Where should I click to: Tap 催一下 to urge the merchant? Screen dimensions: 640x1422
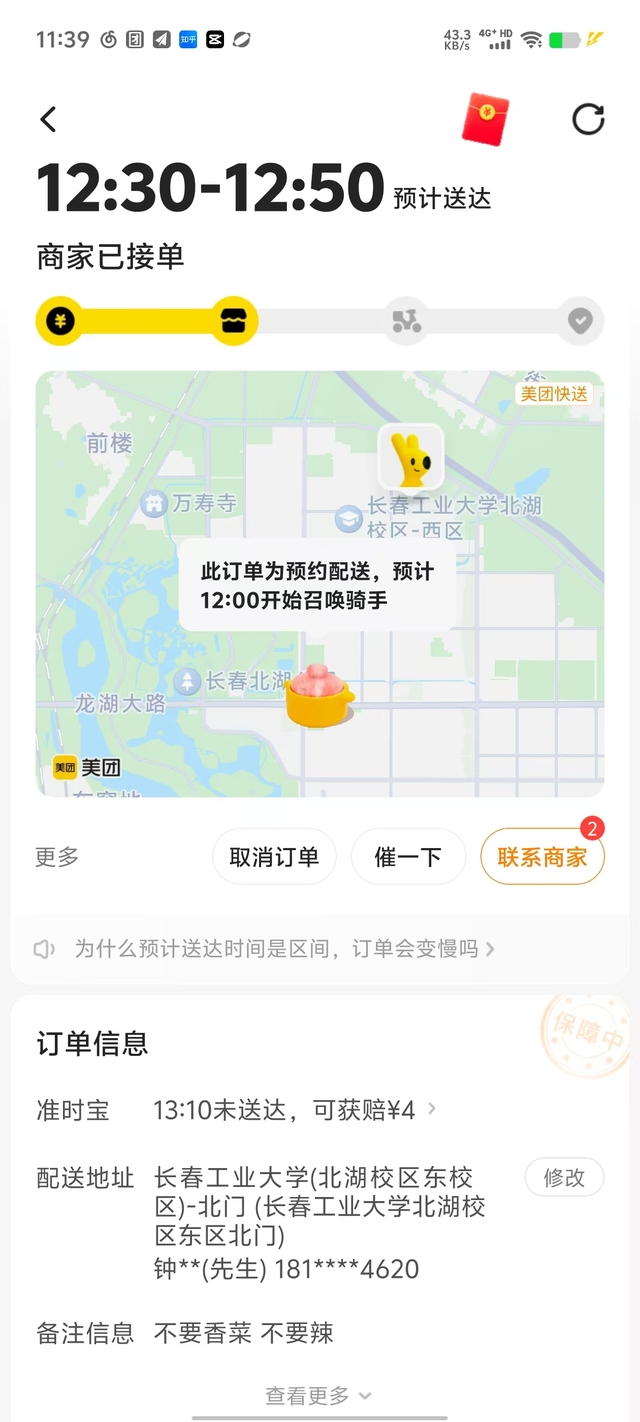(408, 857)
